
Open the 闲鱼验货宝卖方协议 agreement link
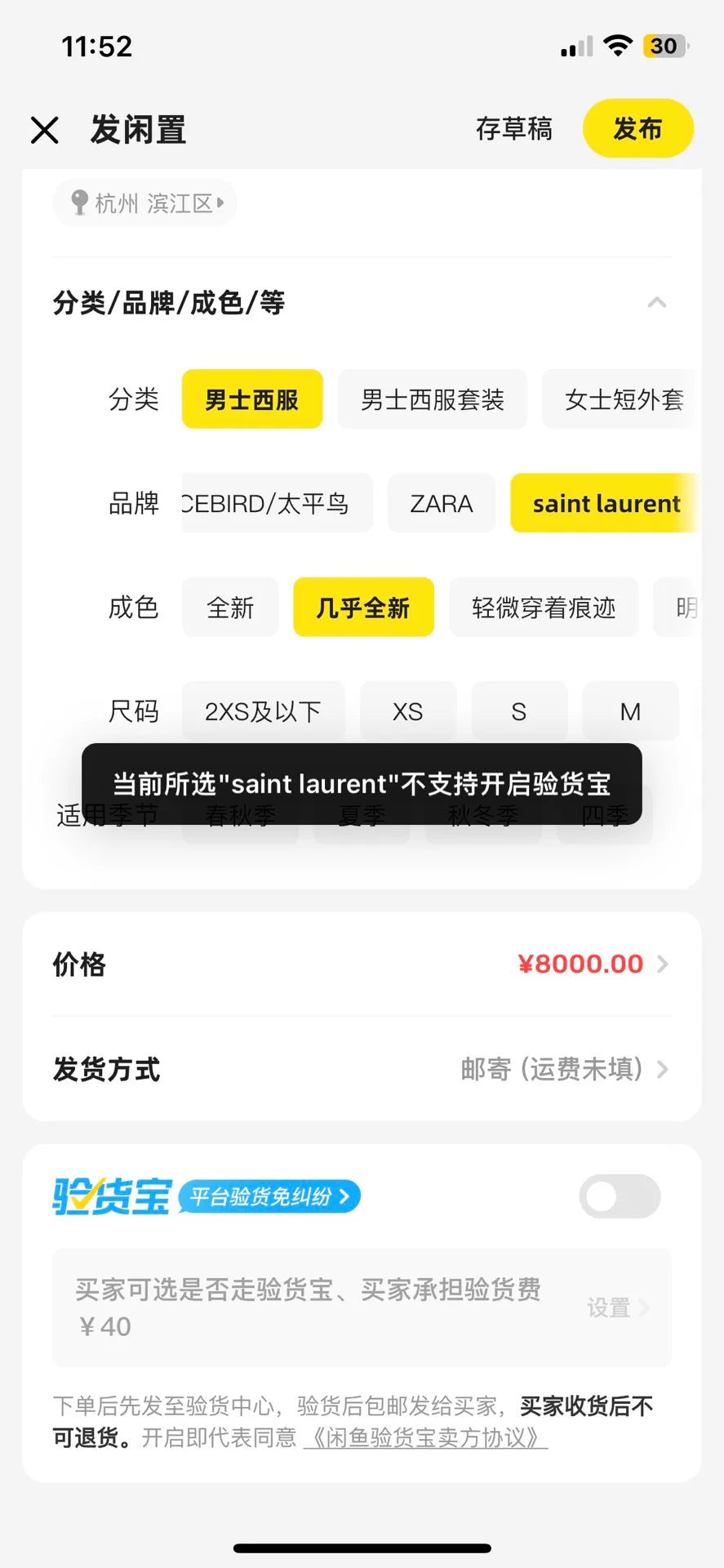pyautogui.click(x=424, y=1438)
